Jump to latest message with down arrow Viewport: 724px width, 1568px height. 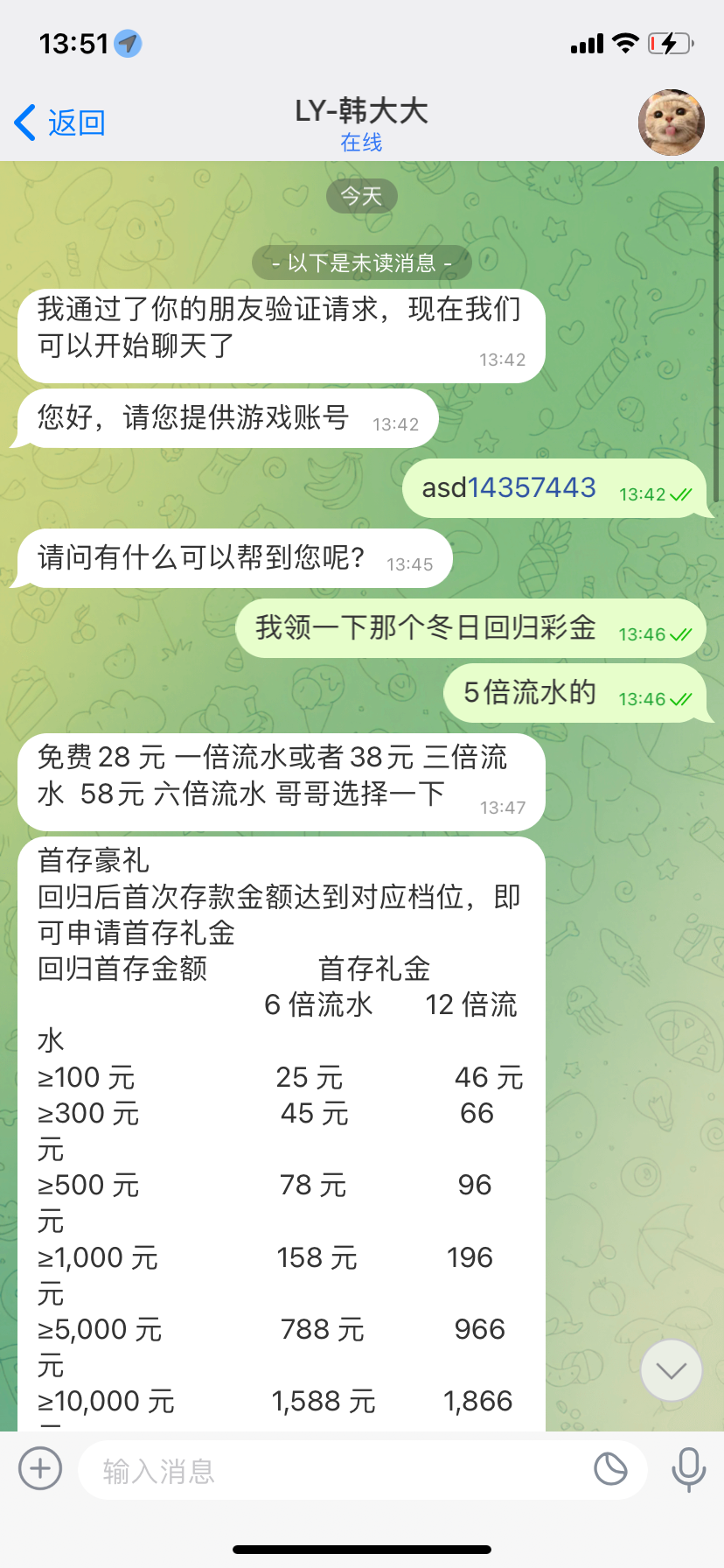[x=671, y=1370]
